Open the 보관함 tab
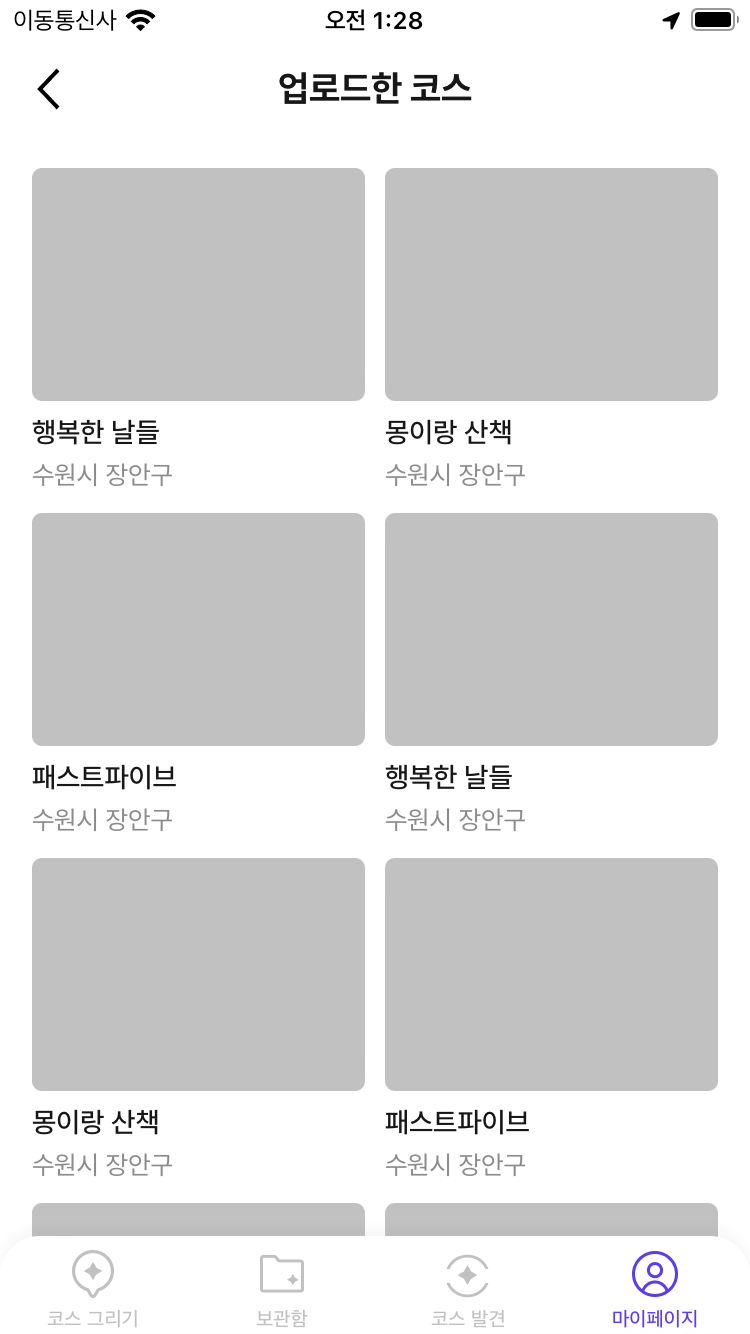This screenshot has height=1334, width=750. tap(281, 1288)
